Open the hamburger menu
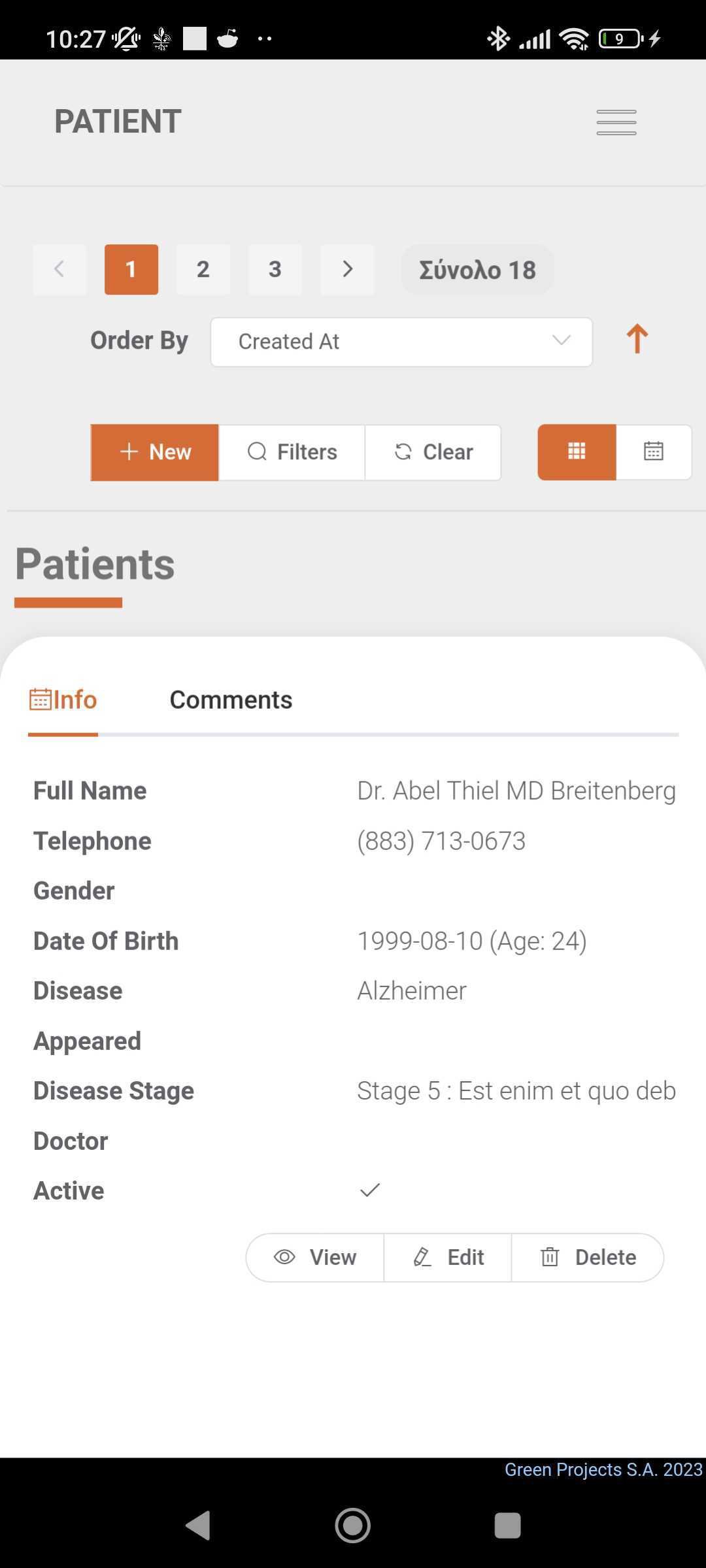Viewport: 706px width, 1568px height. pyautogui.click(x=616, y=122)
